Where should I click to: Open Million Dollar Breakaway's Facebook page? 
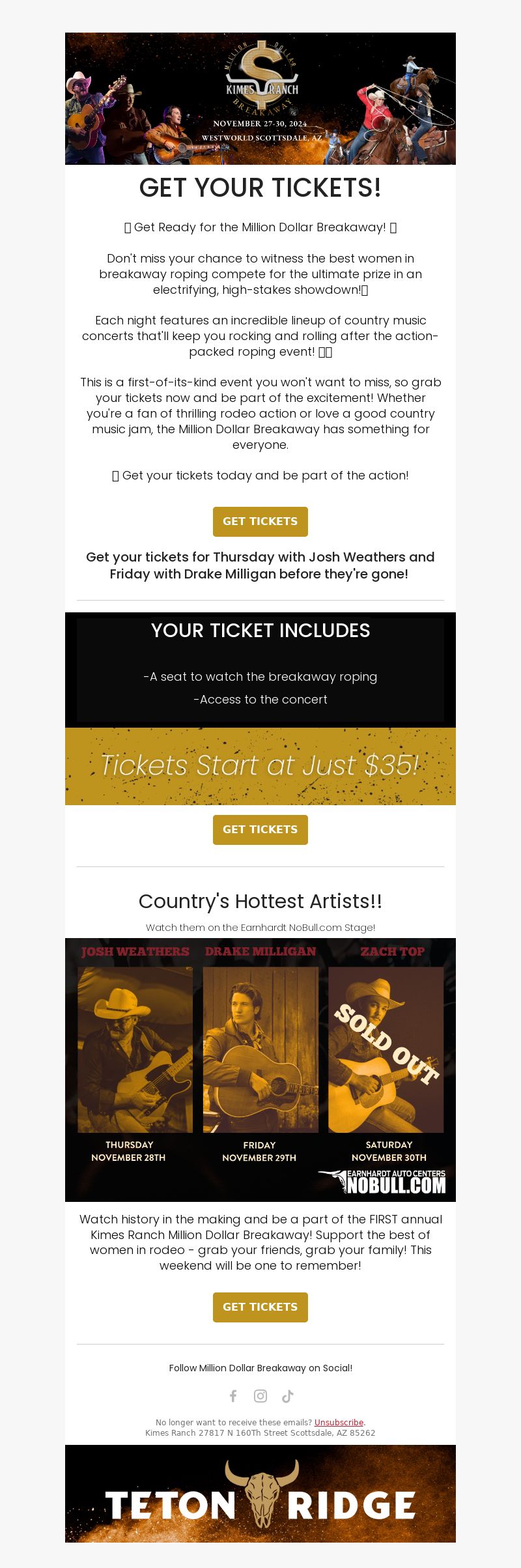tap(233, 1395)
